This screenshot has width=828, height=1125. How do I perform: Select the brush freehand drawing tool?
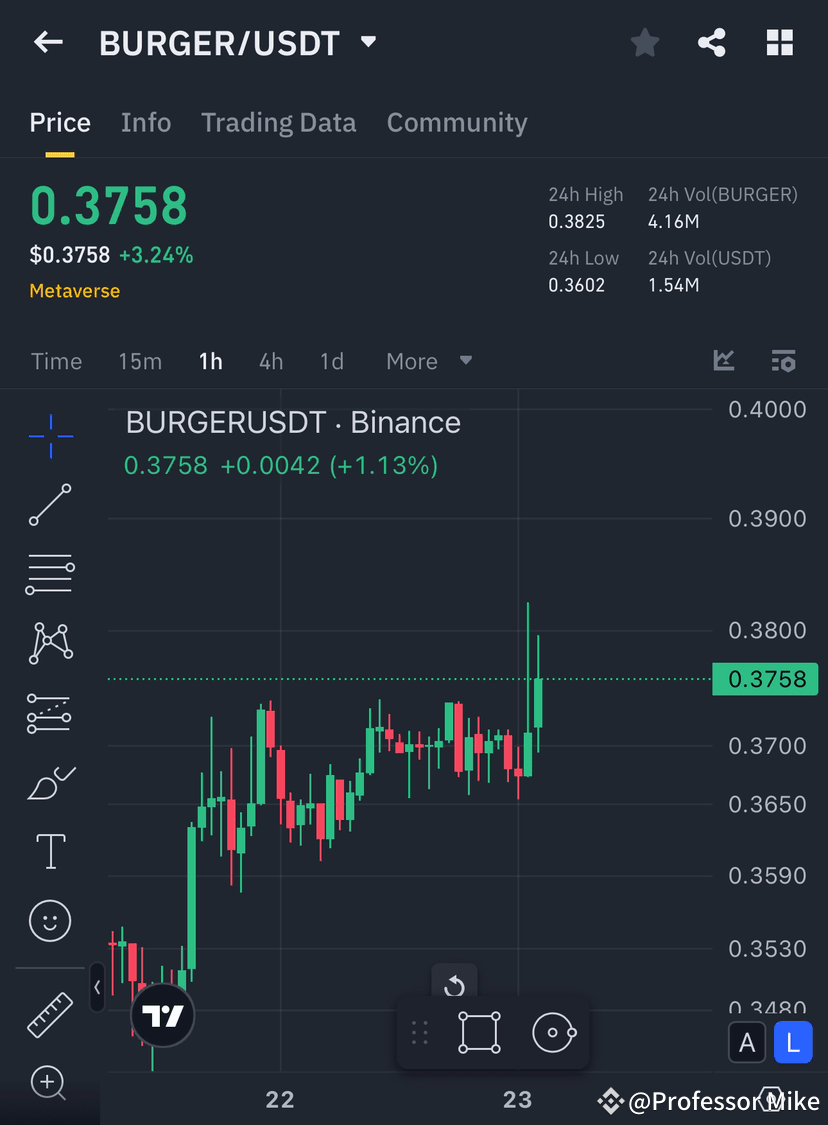(50, 782)
